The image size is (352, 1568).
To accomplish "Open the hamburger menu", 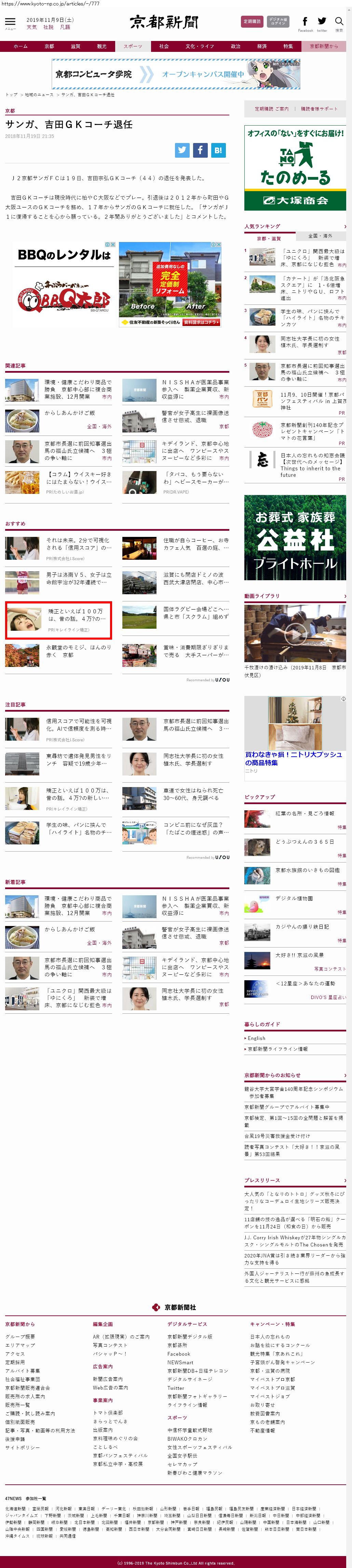I will pos(10,23).
